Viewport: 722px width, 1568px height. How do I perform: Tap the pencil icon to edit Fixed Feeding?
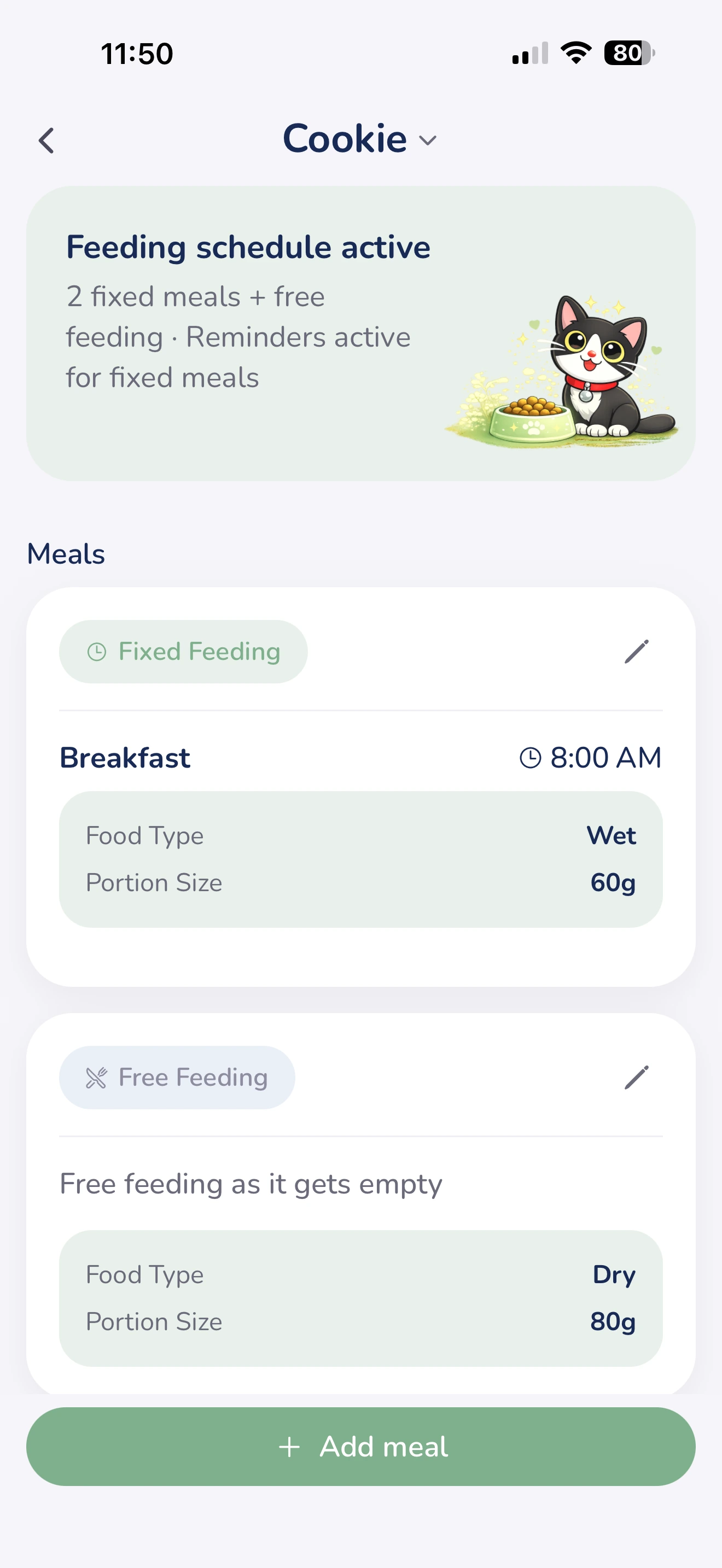tap(637, 651)
